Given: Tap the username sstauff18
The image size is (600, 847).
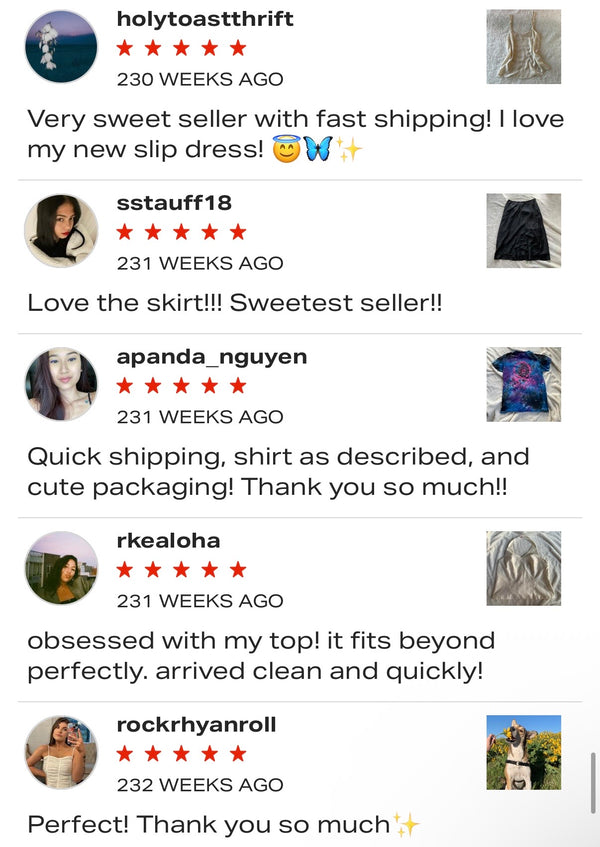Looking at the screenshot, I should pos(174,203).
